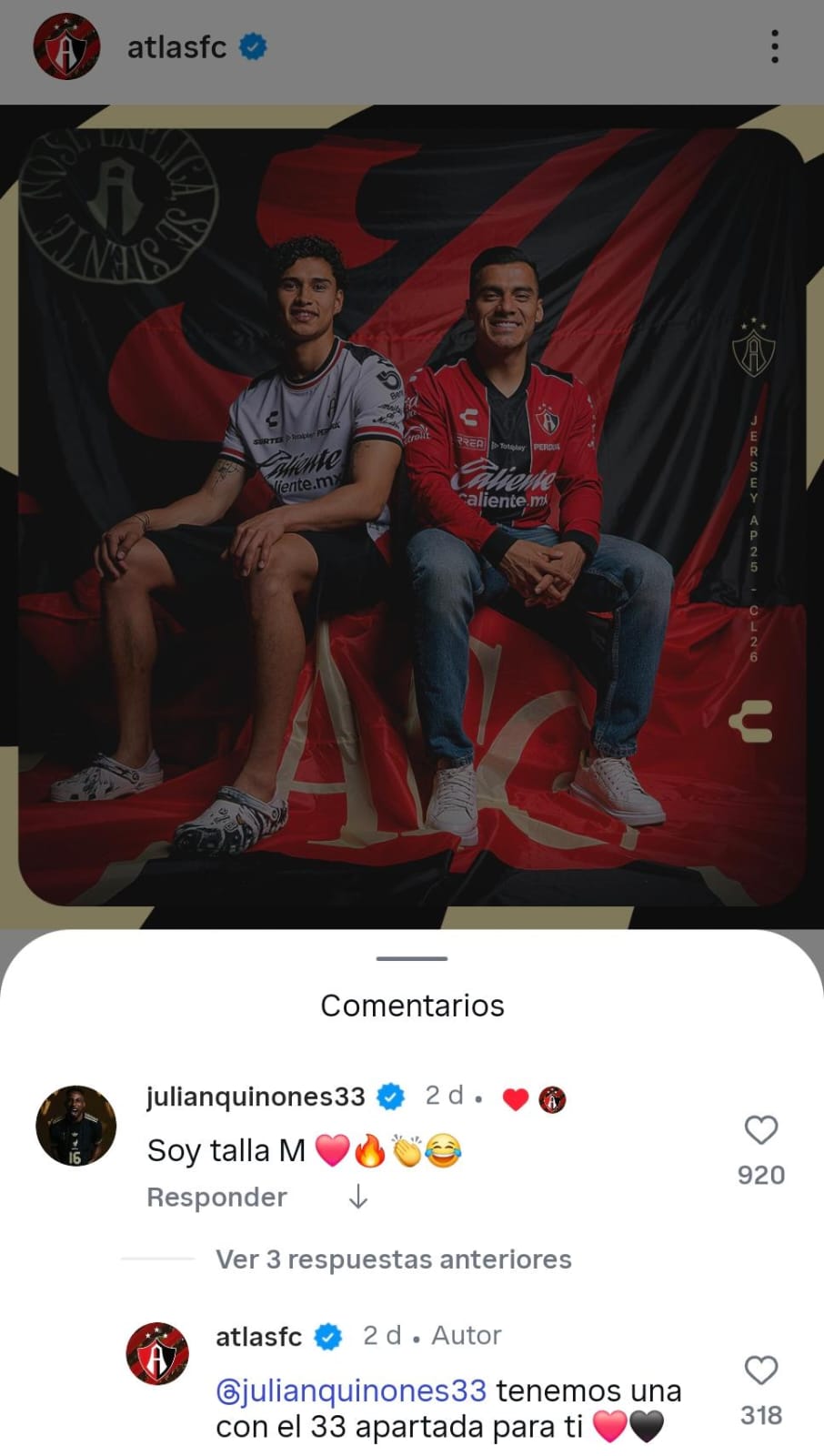824x1456 pixels.
Task: Open julianquinones33 profile picture
Action: click(76, 1126)
